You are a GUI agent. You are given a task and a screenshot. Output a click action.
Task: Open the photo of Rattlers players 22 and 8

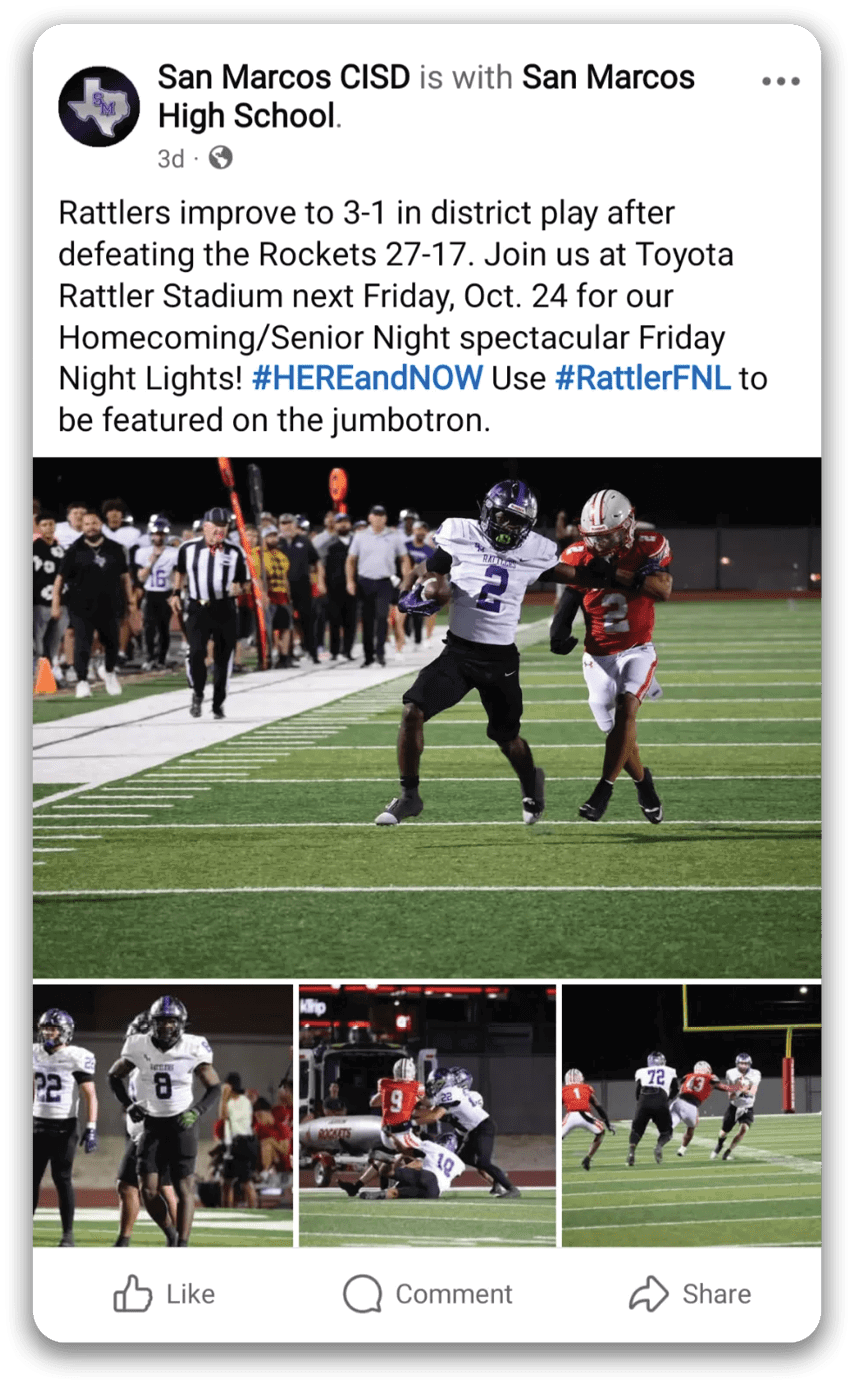[x=163, y=1115]
